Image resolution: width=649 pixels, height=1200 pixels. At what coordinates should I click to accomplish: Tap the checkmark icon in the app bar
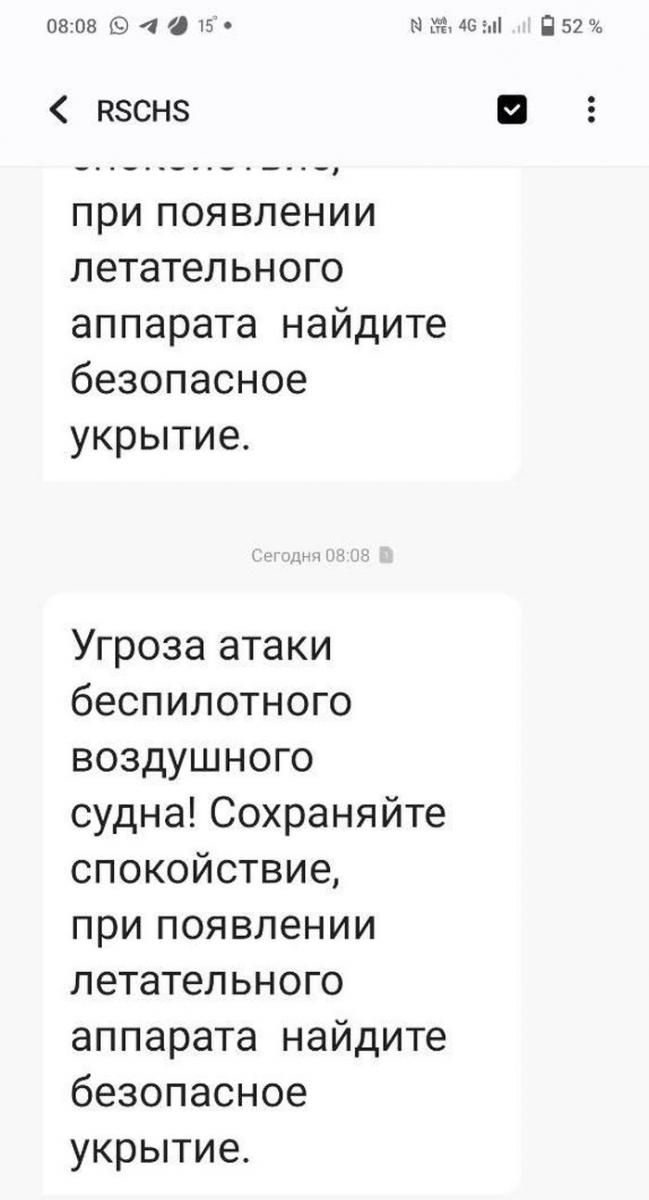(x=511, y=109)
